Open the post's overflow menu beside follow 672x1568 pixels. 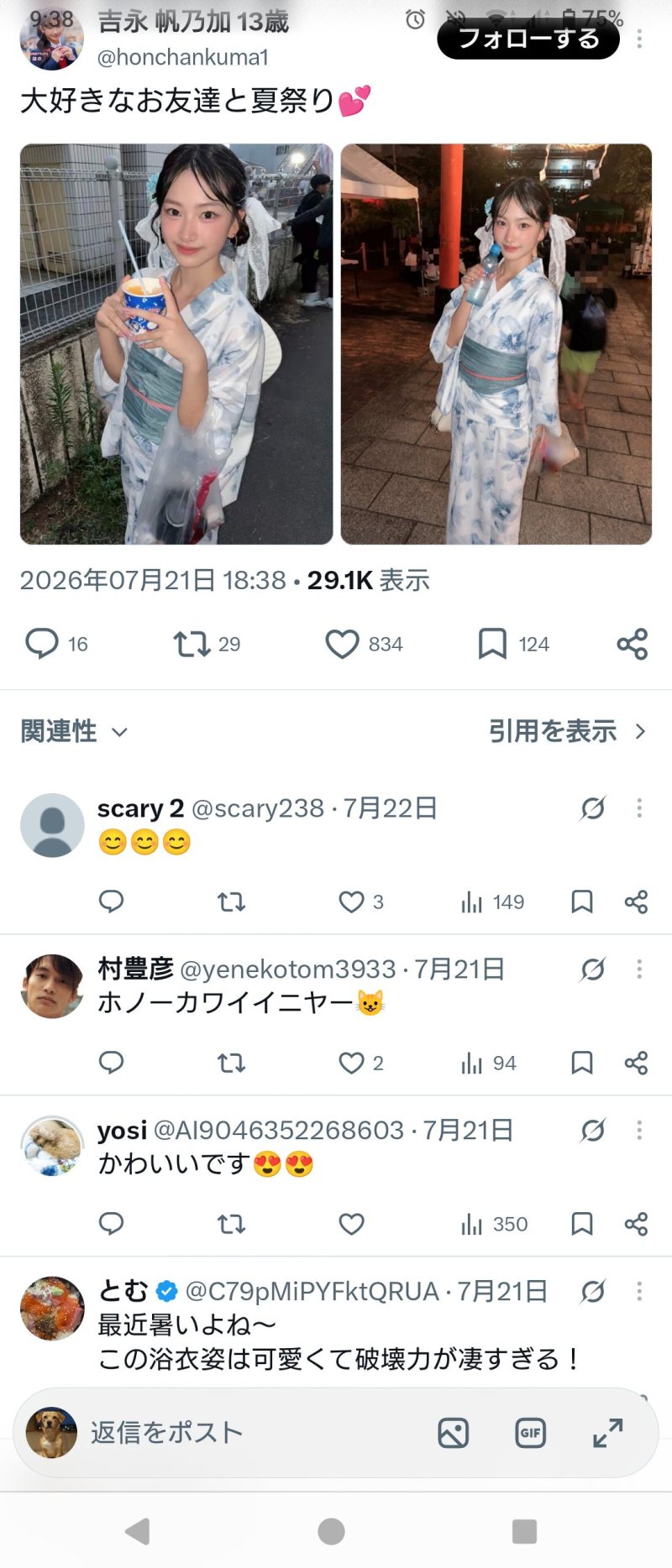[x=640, y=39]
